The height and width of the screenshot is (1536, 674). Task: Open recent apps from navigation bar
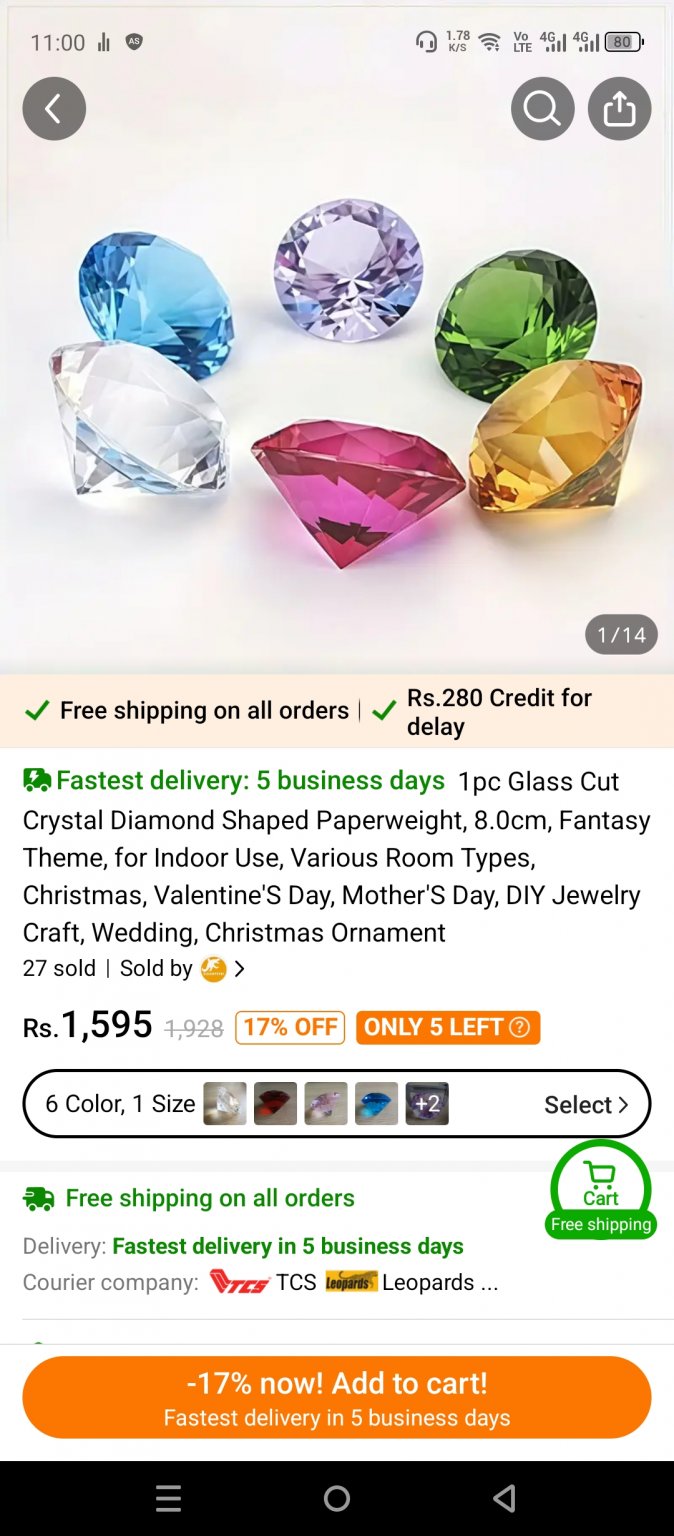[x=169, y=1498]
